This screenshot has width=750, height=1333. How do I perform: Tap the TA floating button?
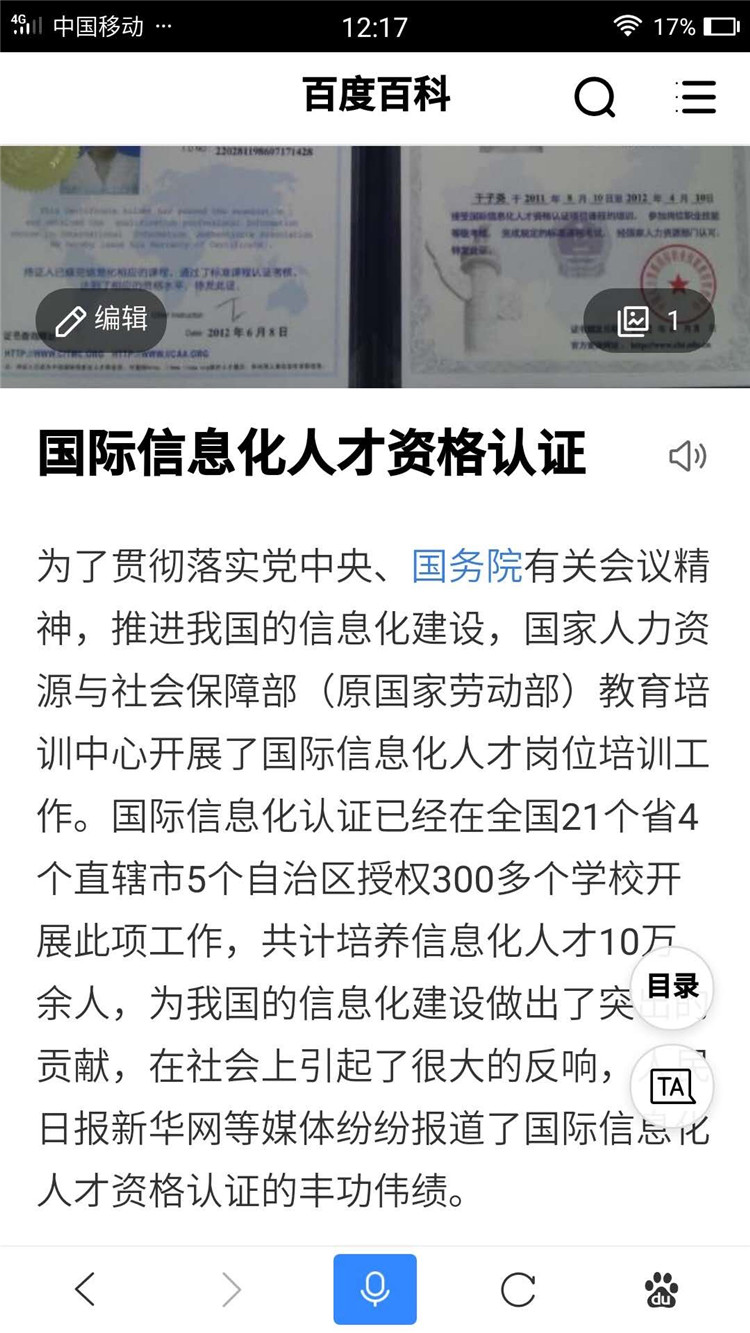(x=672, y=1086)
